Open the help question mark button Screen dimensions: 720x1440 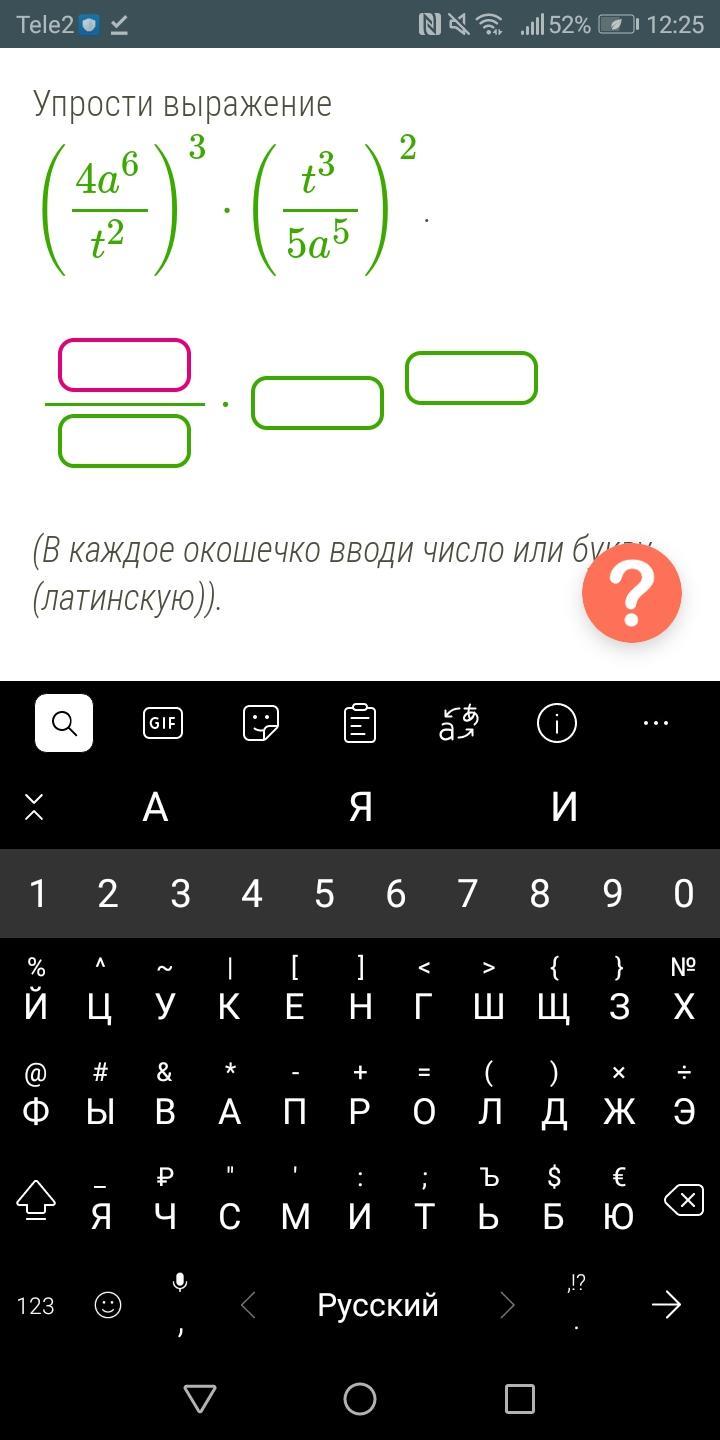tap(632, 593)
